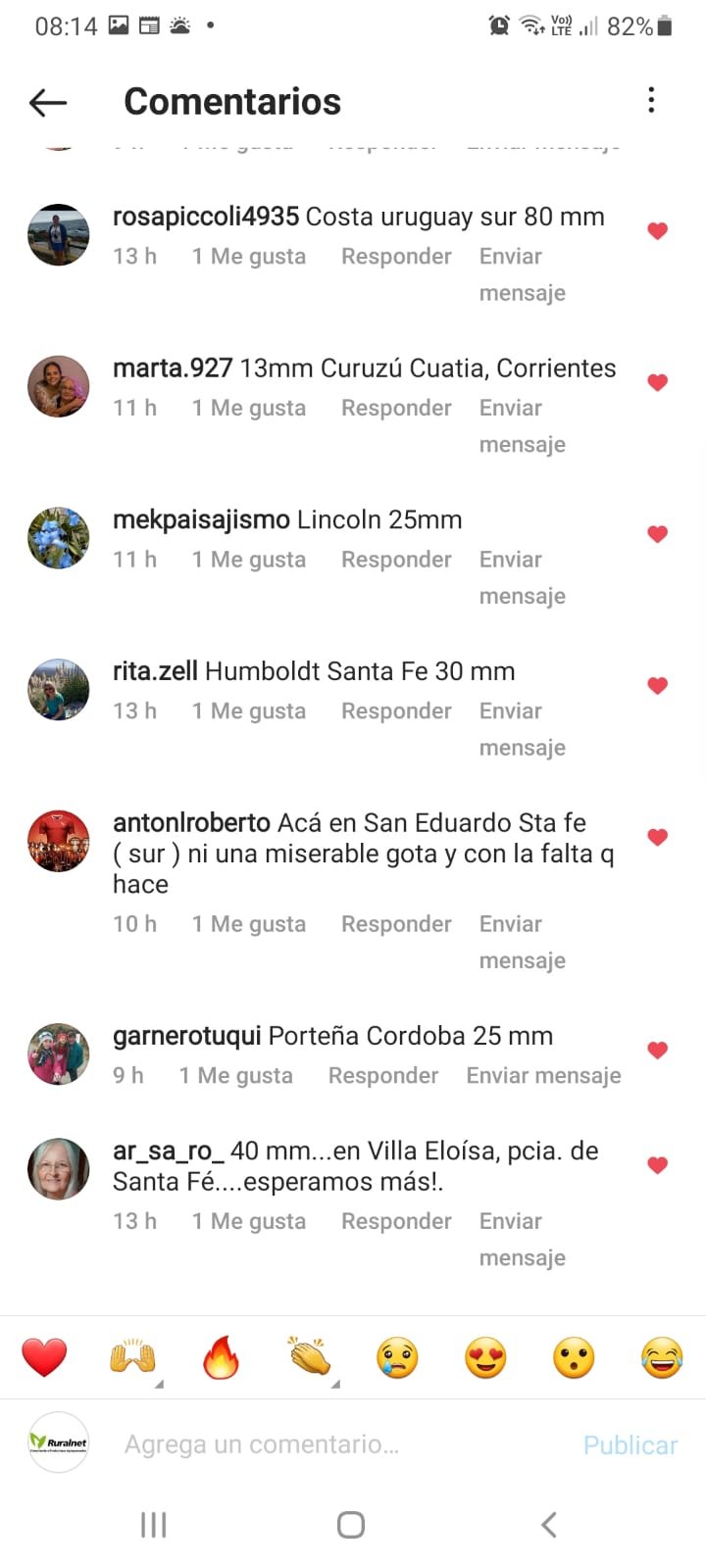Insert the red heart emoji
Viewport: 706px width, 1568px height.
pos(44,1358)
